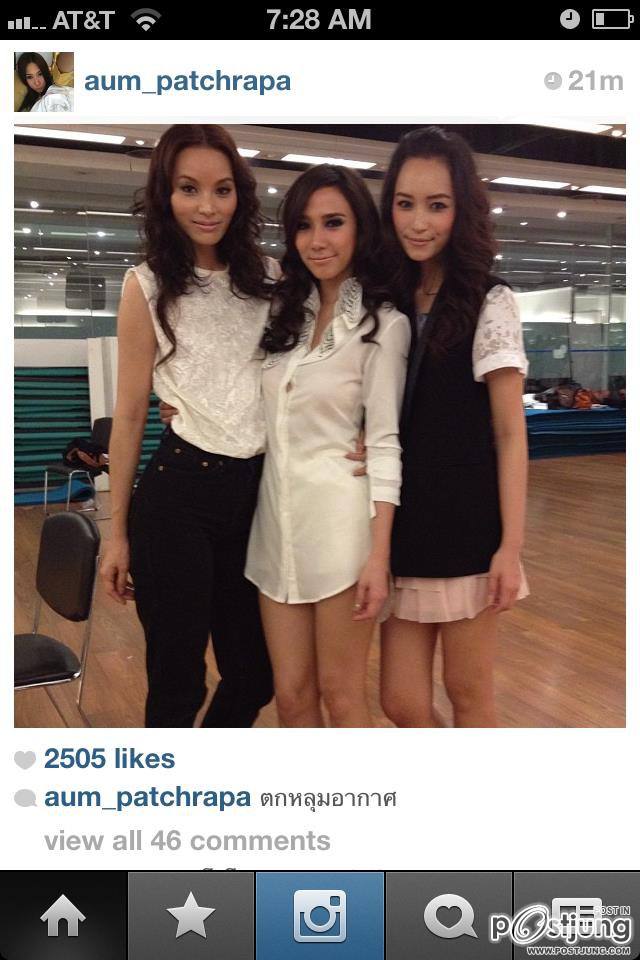The width and height of the screenshot is (640, 960).
Task: Switch to the Explore star tab
Action: 191,916
